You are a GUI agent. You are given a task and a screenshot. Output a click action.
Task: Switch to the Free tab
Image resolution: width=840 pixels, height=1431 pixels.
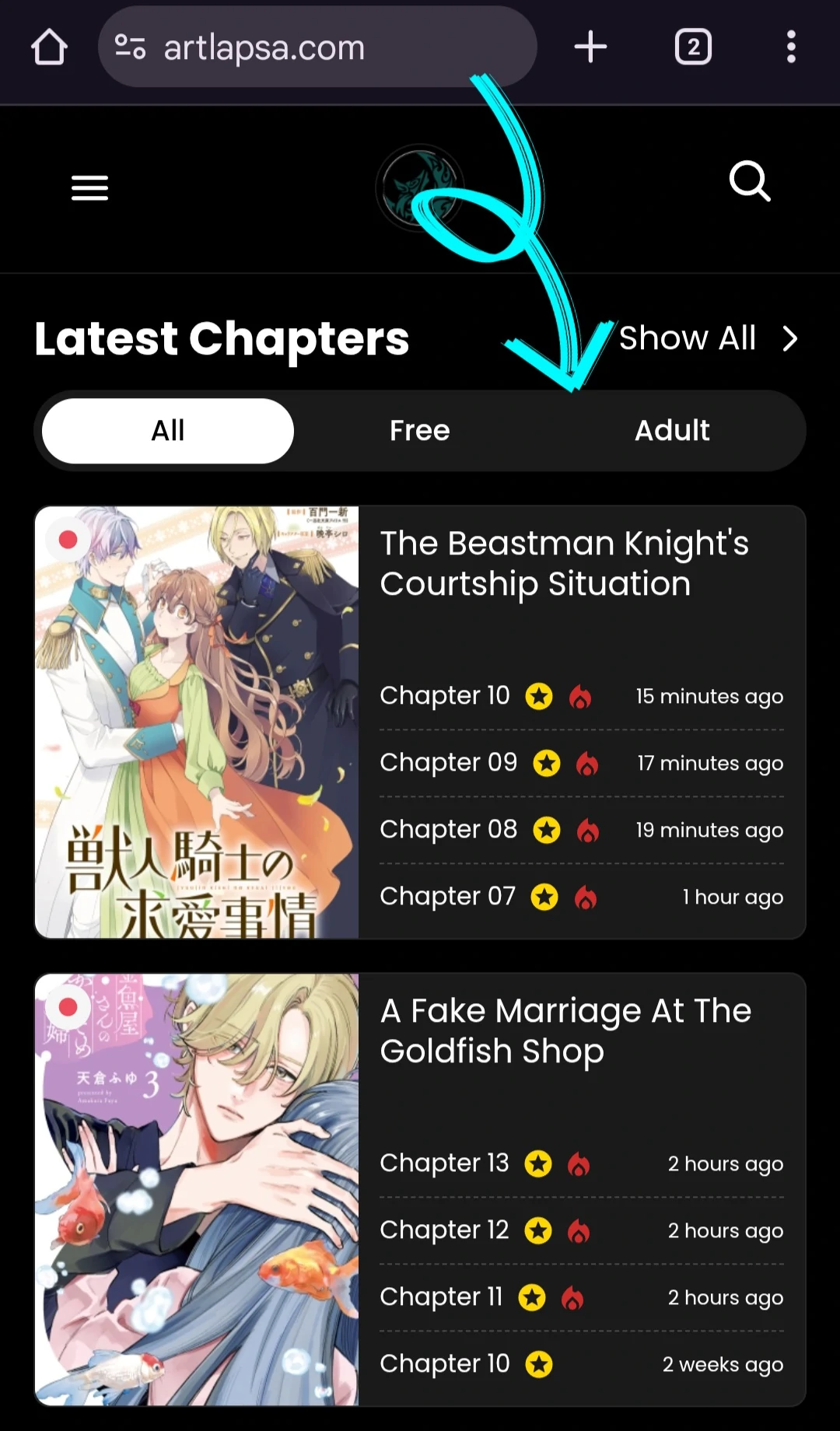coord(419,431)
